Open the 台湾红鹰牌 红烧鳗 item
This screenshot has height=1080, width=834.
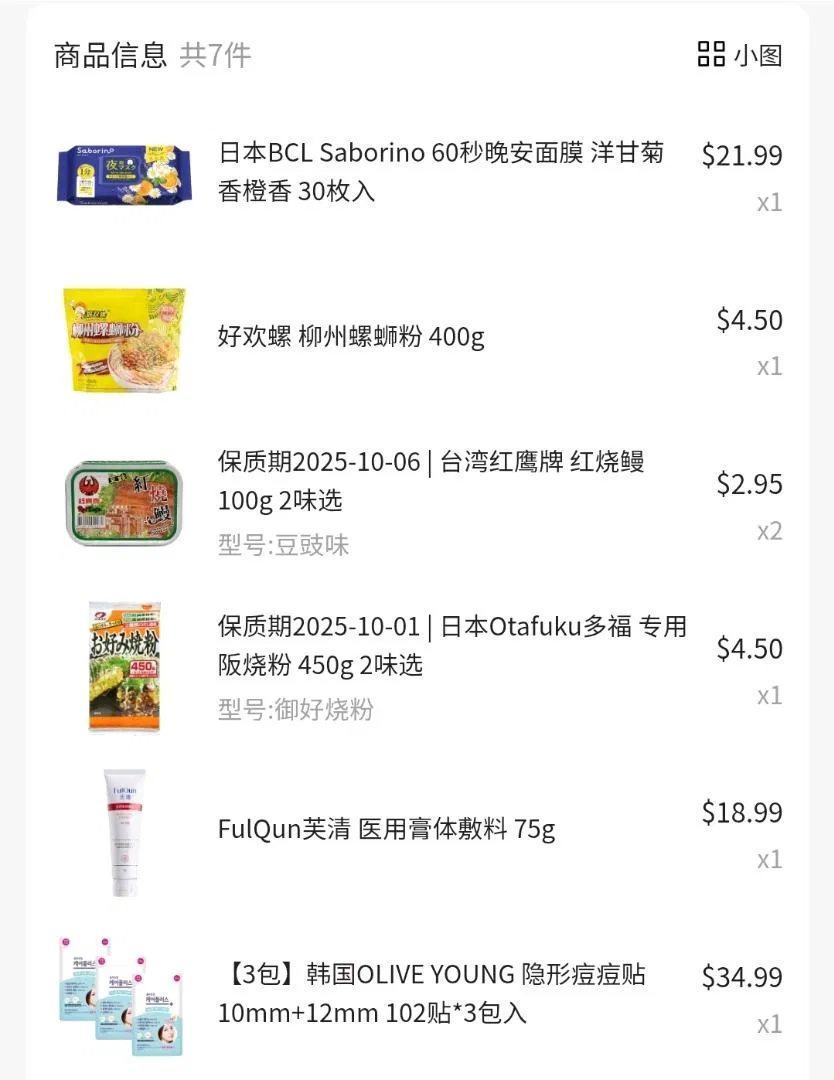pos(431,480)
